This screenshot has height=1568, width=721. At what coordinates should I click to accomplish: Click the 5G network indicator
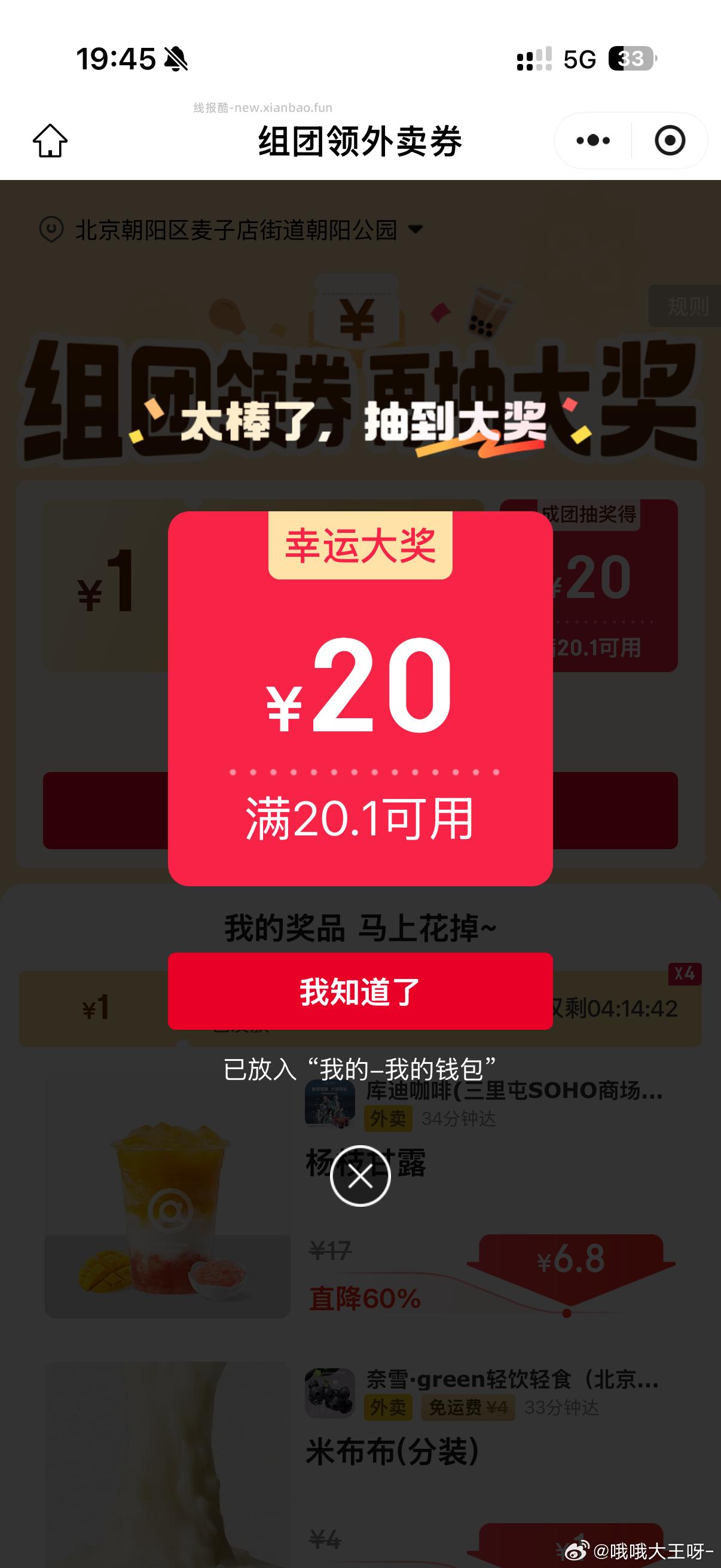(579, 59)
